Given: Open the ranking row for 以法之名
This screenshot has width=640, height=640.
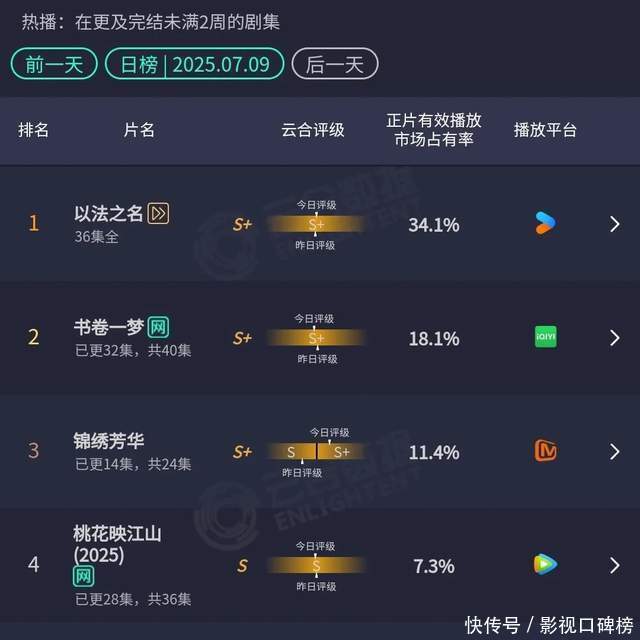Looking at the screenshot, I should [320, 224].
